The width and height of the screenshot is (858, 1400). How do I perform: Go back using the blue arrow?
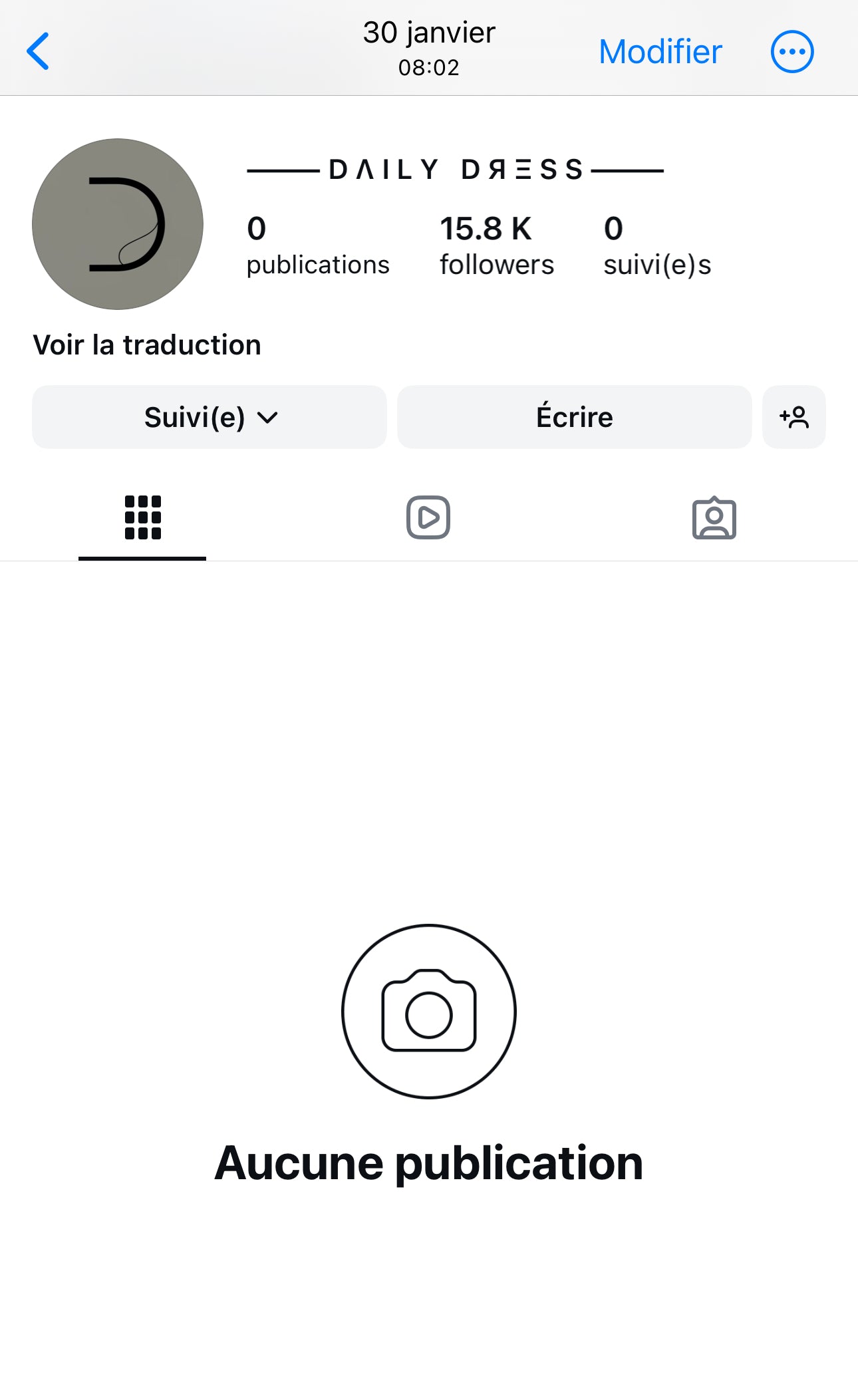point(38,51)
